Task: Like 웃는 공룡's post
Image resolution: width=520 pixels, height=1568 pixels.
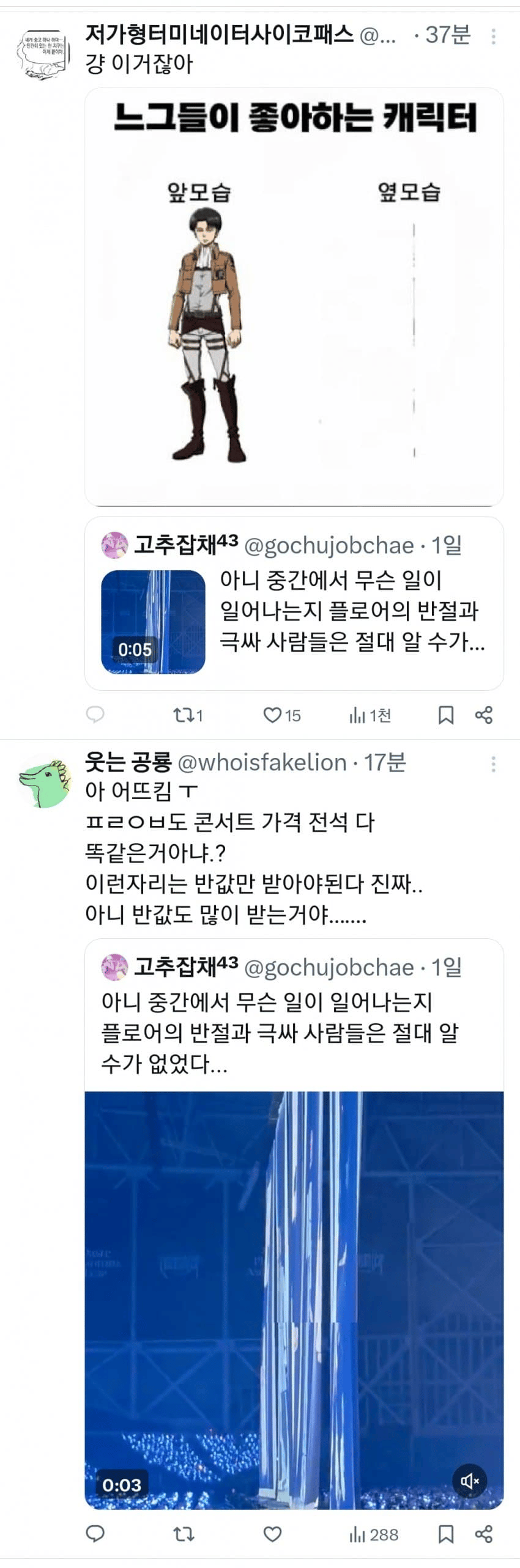Action: (272, 1534)
